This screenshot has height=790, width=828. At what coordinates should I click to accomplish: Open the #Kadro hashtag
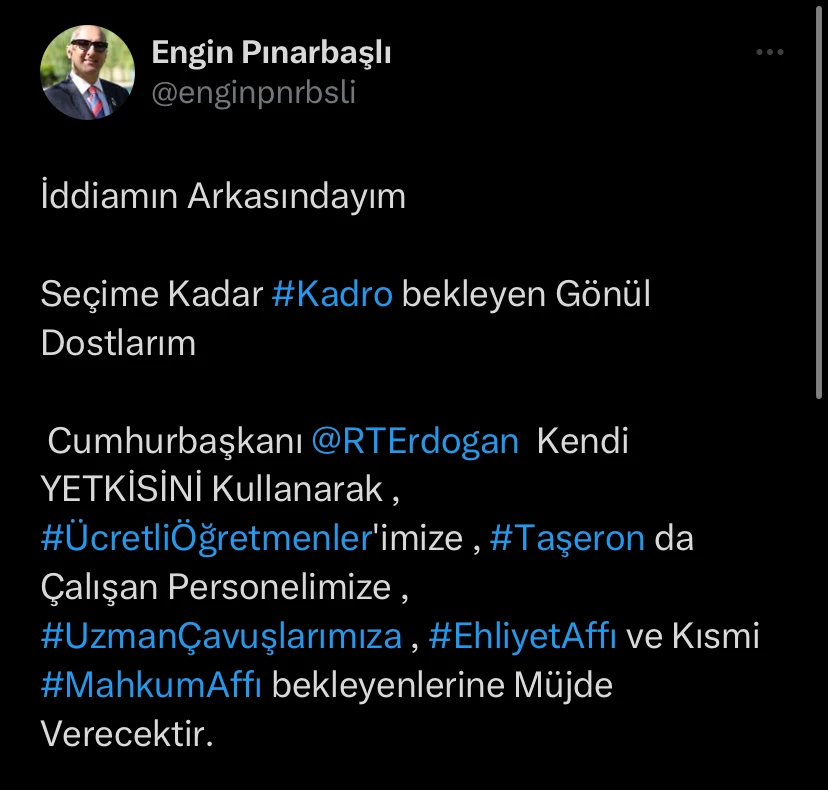click(x=332, y=295)
